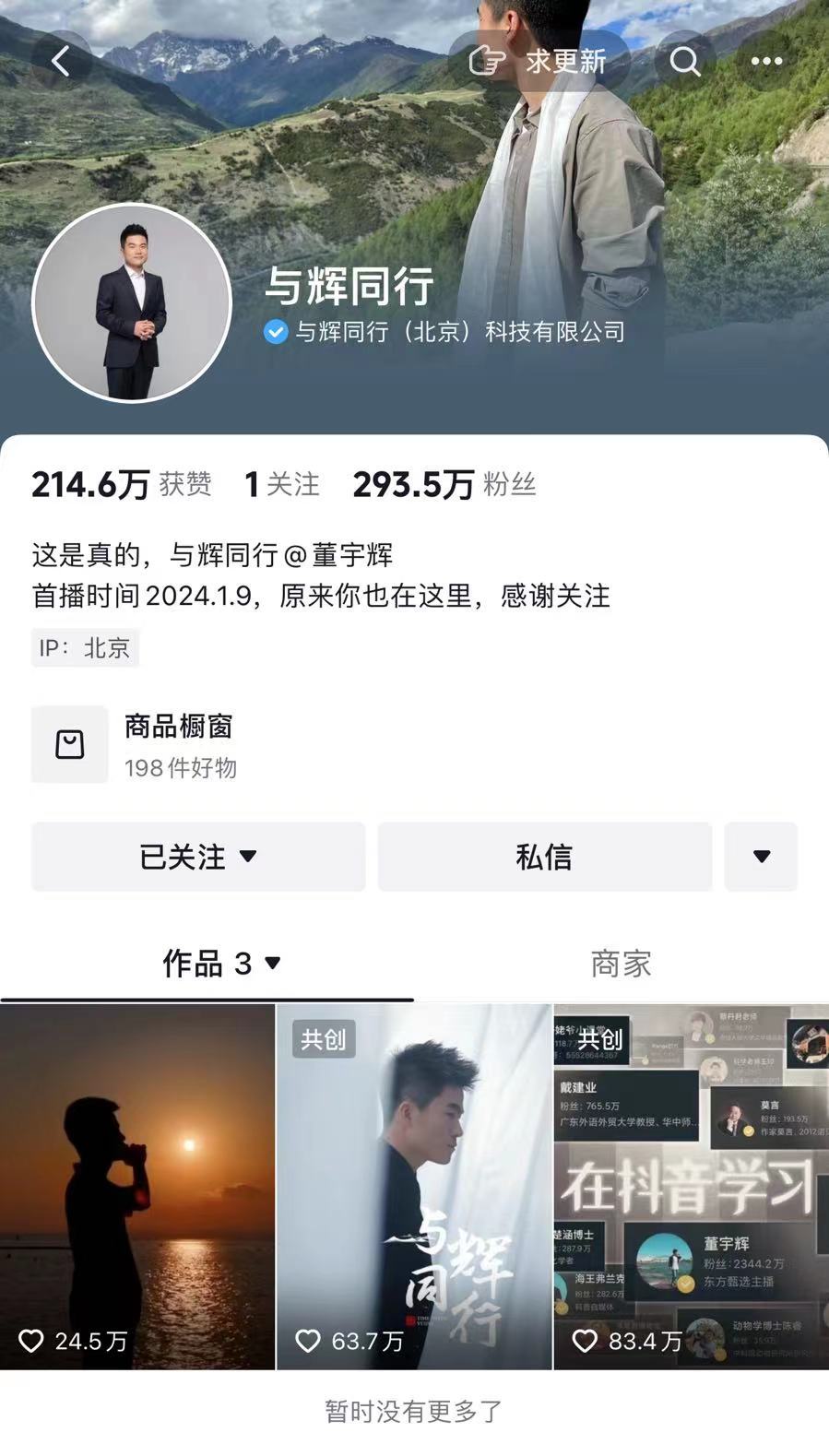The height and width of the screenshot is (1456, 829).
Task: Select the 作品 3 tab
Action: click(x=221, y=964)
